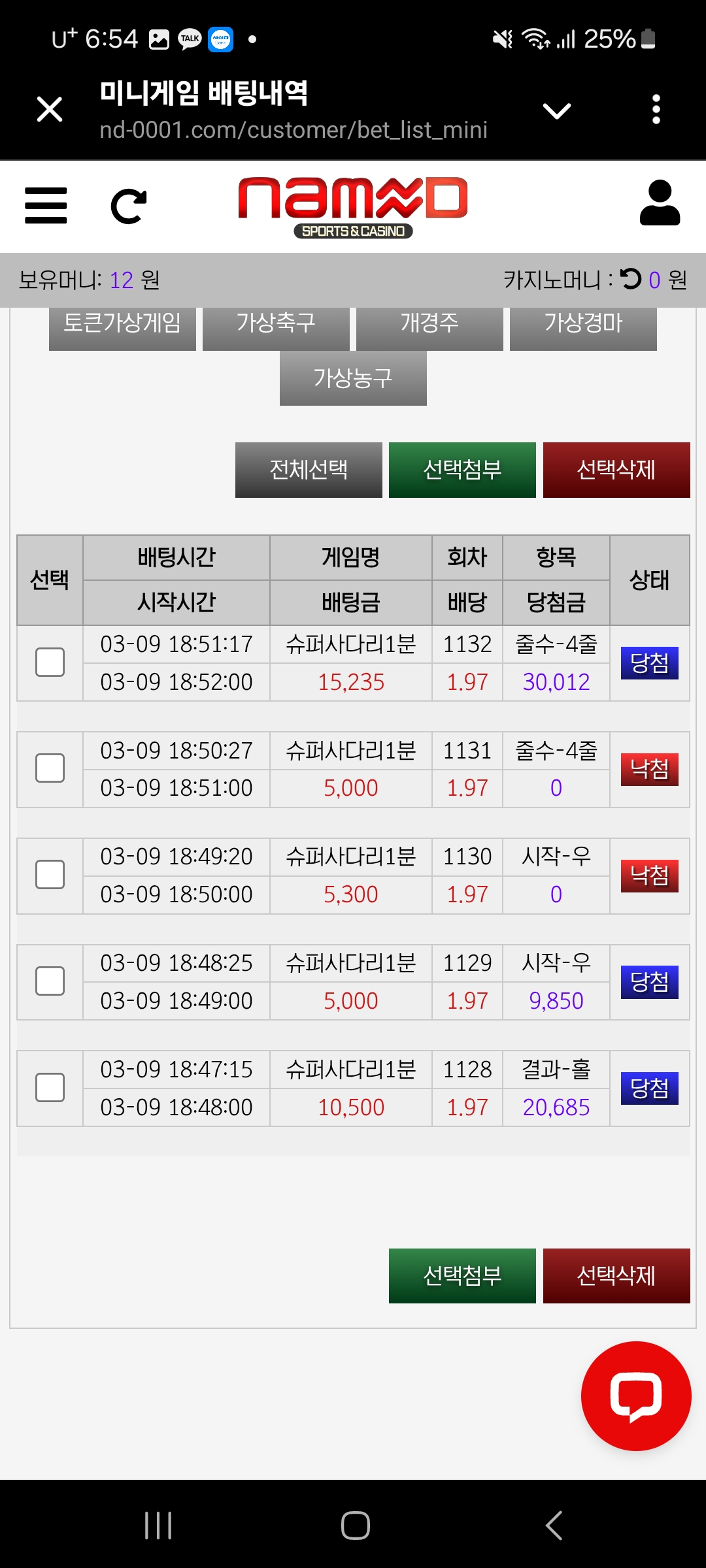Tap the 전체선택 button
Viewport: 706px width, 1568px height.
coord(309,470)
